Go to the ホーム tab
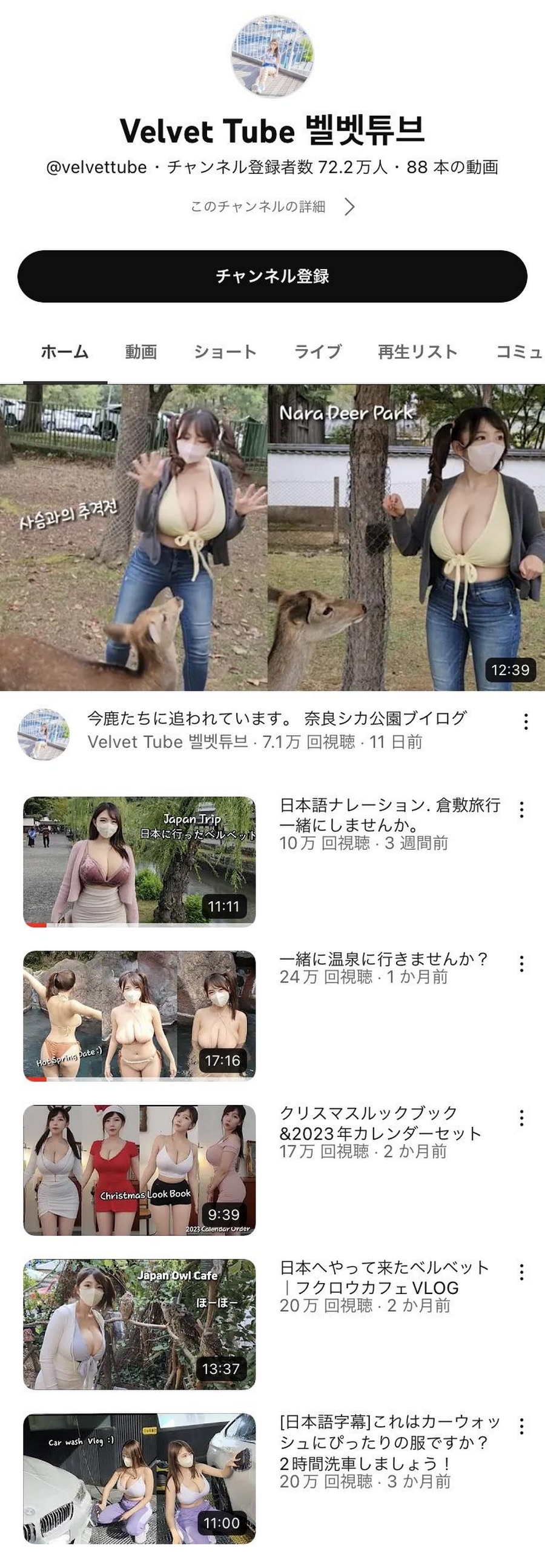The image size is (545, 1568). [x=65, y=352]
